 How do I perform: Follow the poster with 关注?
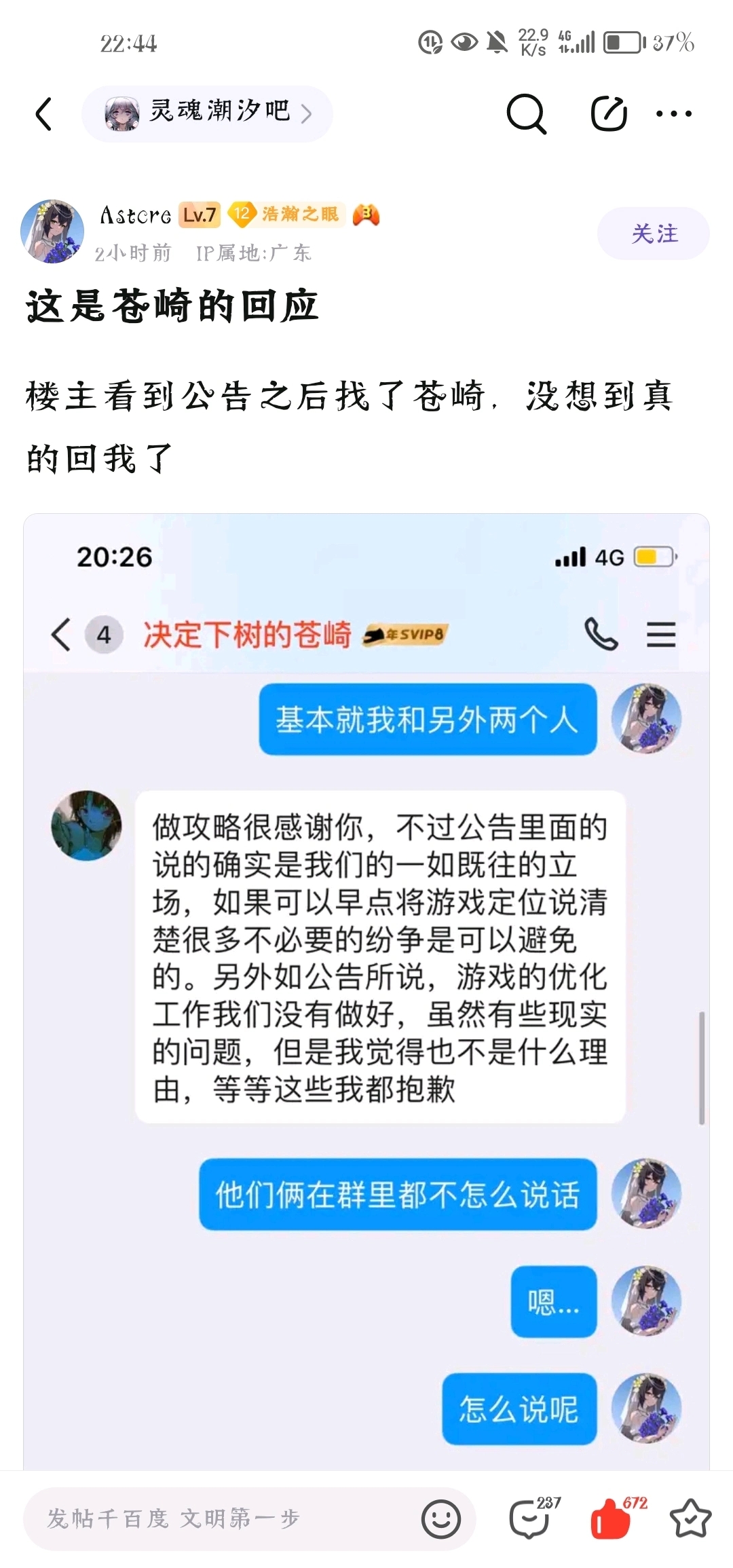click(654, 234)
